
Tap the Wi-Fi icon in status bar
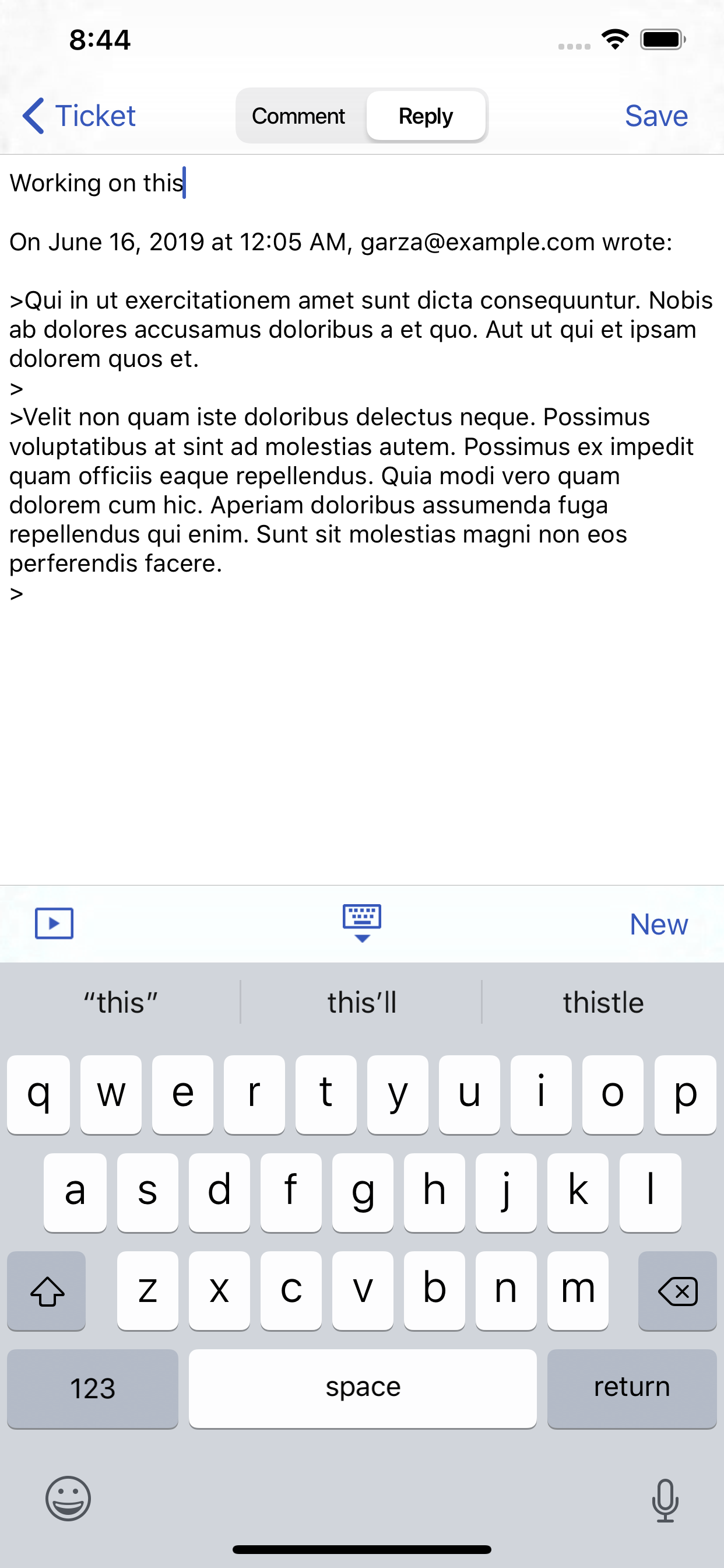click(614, 38)
